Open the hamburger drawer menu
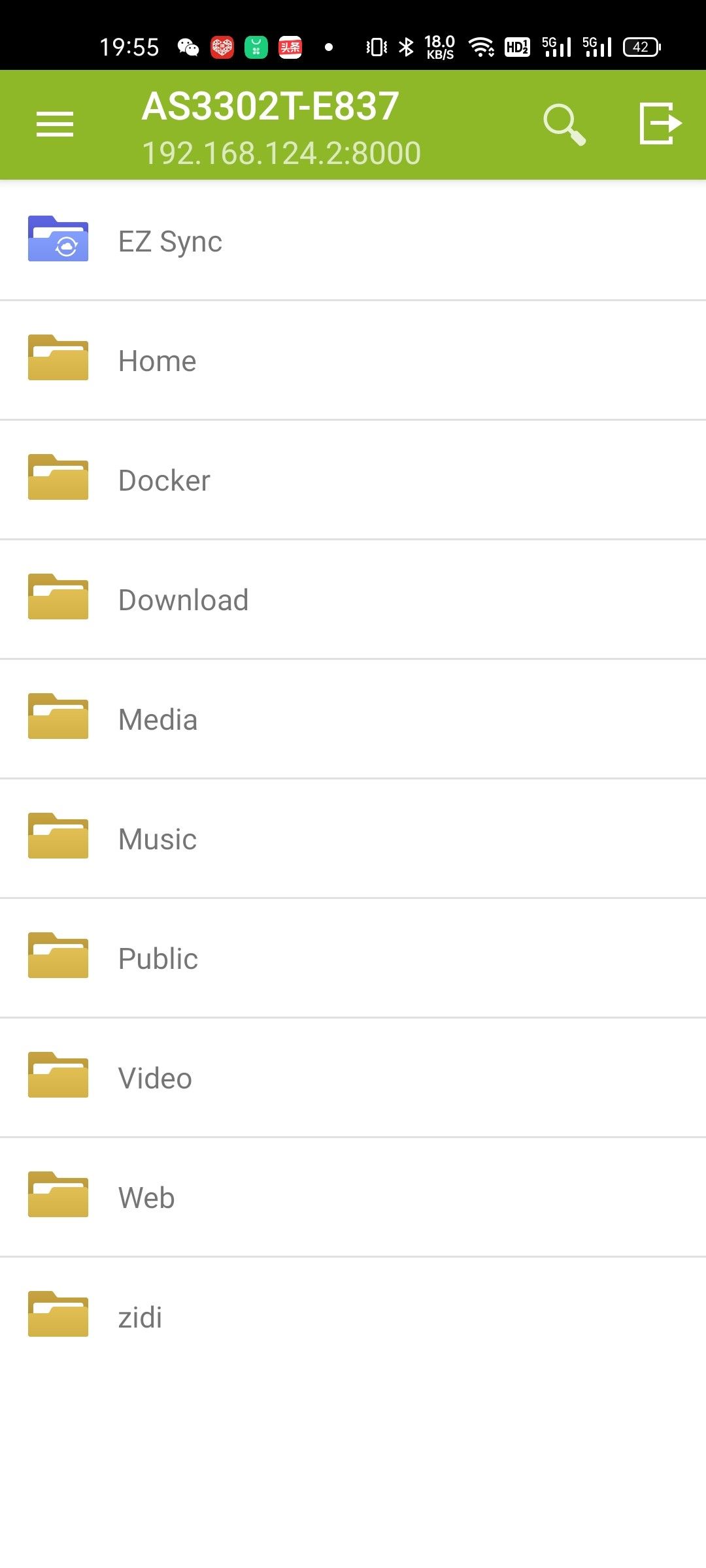 click(x=55, y=124)
